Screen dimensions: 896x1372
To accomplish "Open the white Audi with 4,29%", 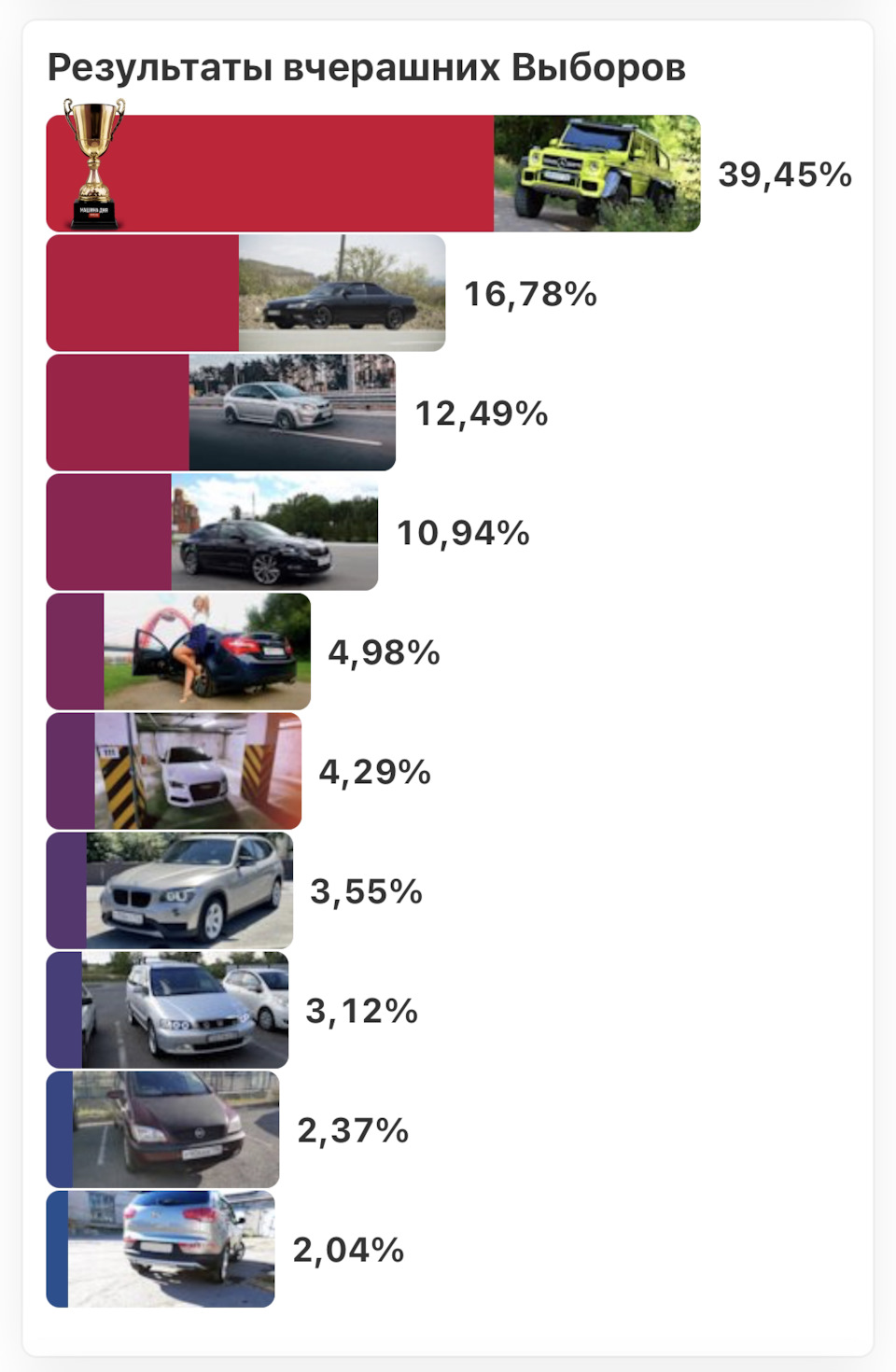I will tap(198, 771).
